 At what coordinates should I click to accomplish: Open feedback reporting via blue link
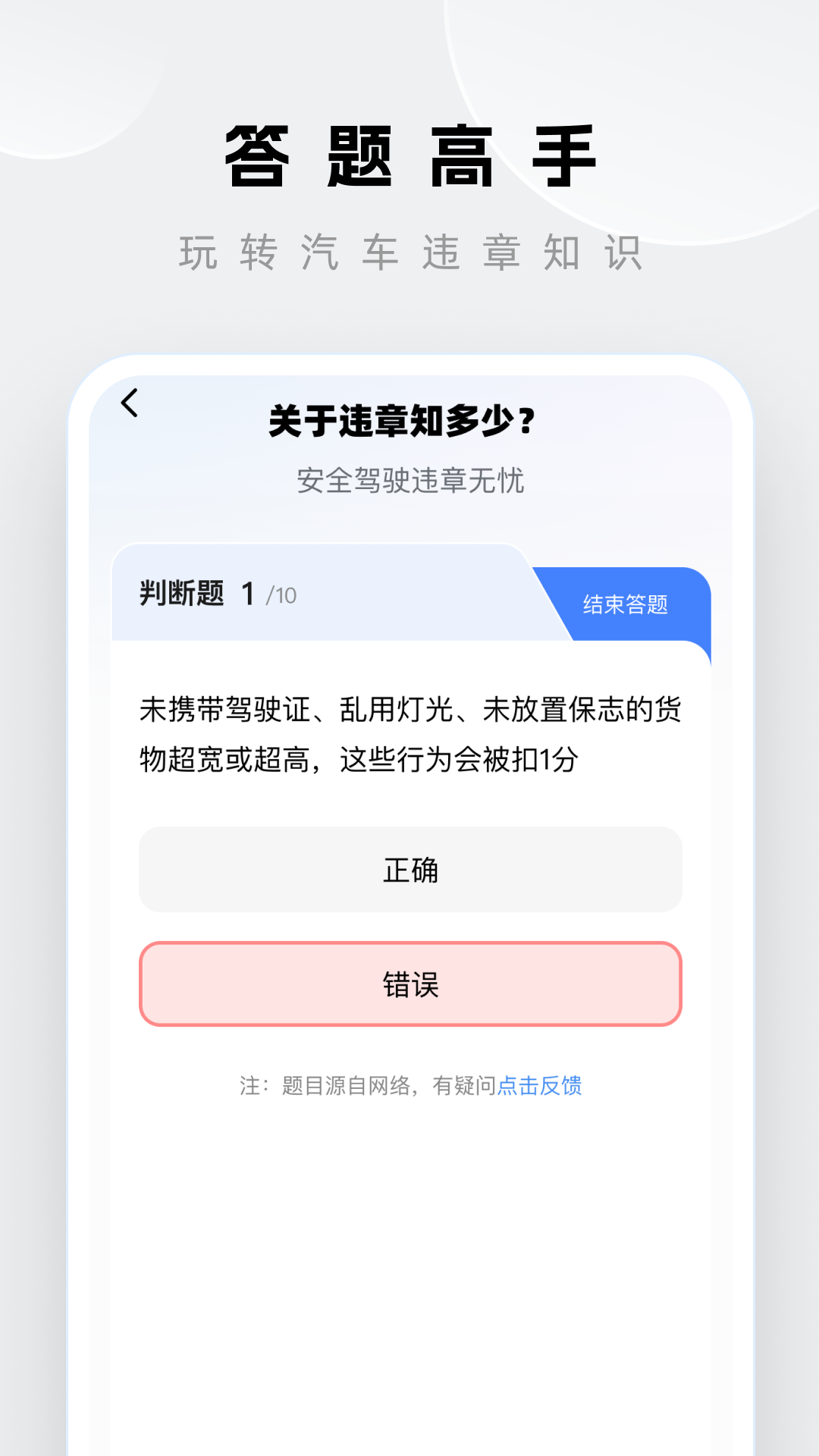click(541, 1086)
